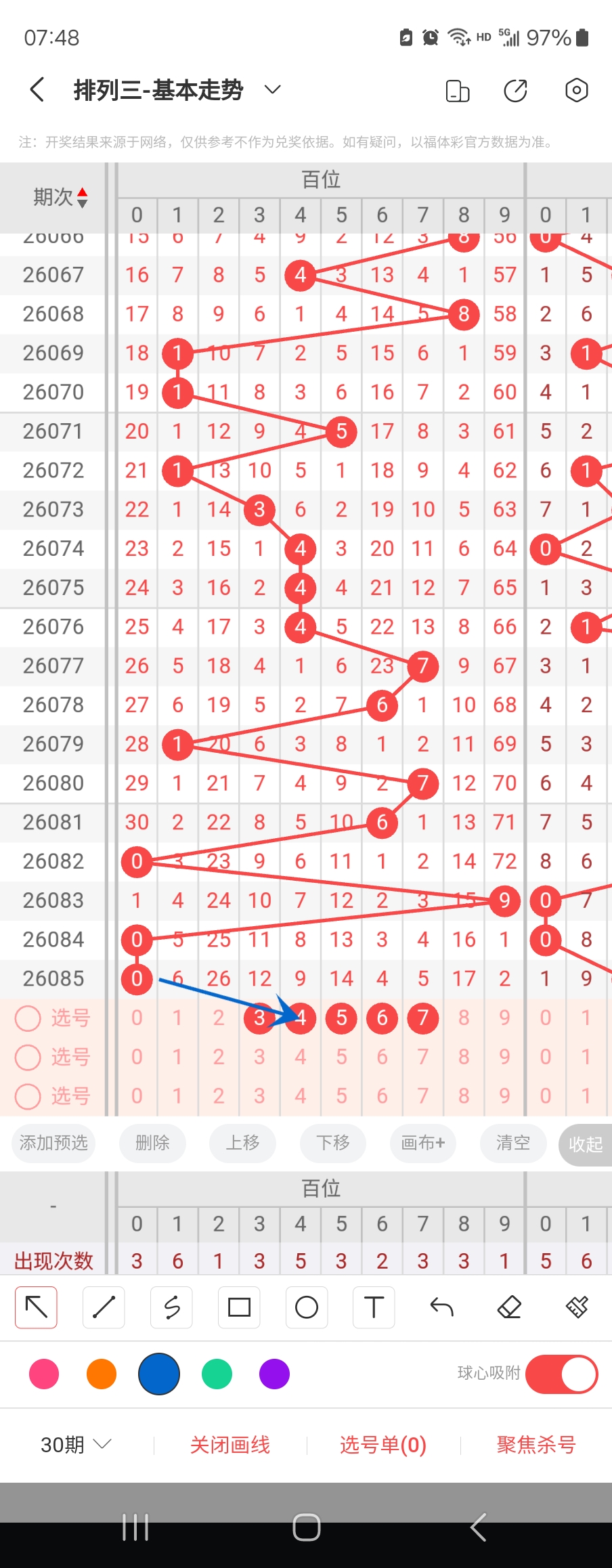612x1568 pixels.
Task: Choose the rectangle shape tool
Action: [x=239, y=1307]
